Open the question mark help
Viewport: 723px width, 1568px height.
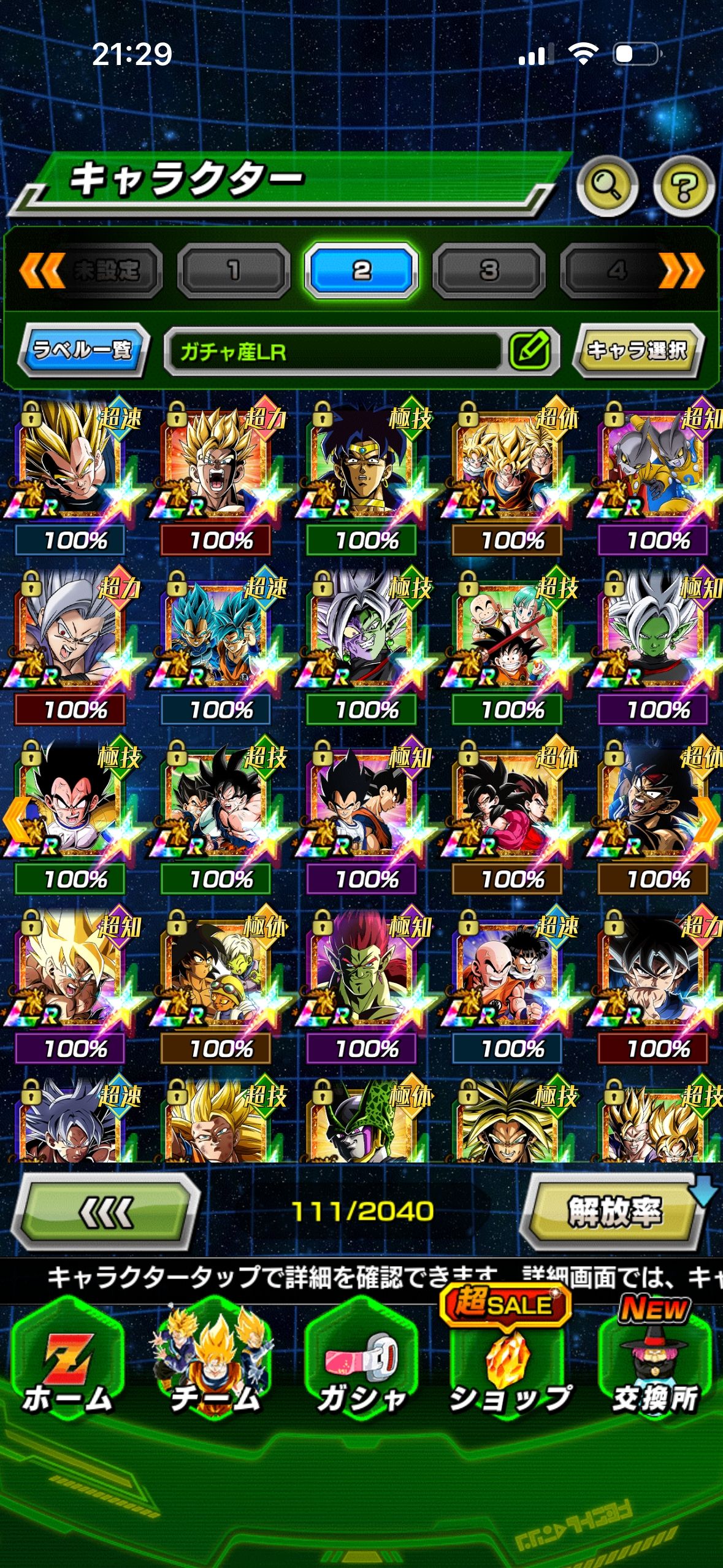[x=684, y=186]
